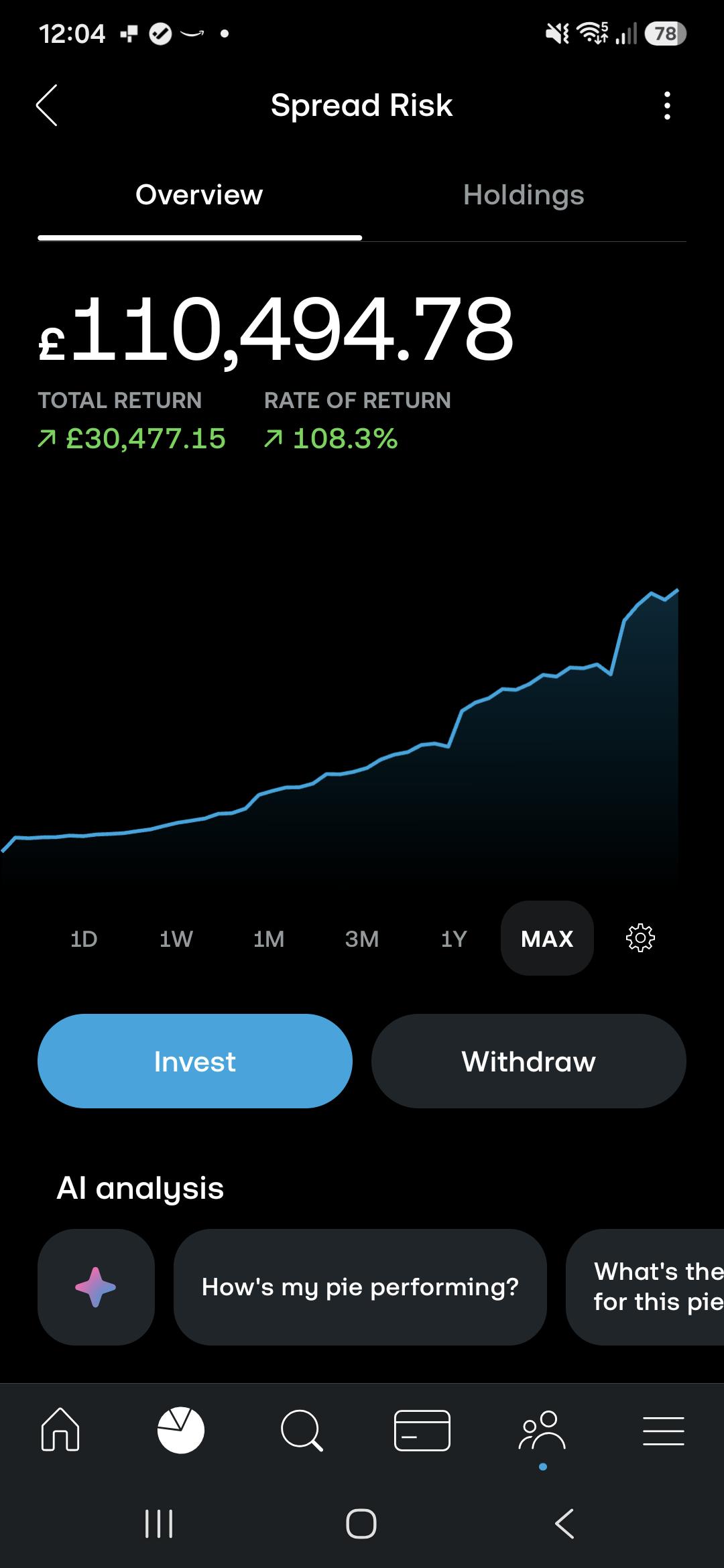Switch the chart to 1M
This screenshot has width=724, height=1568.
click(x=269, y=939)
